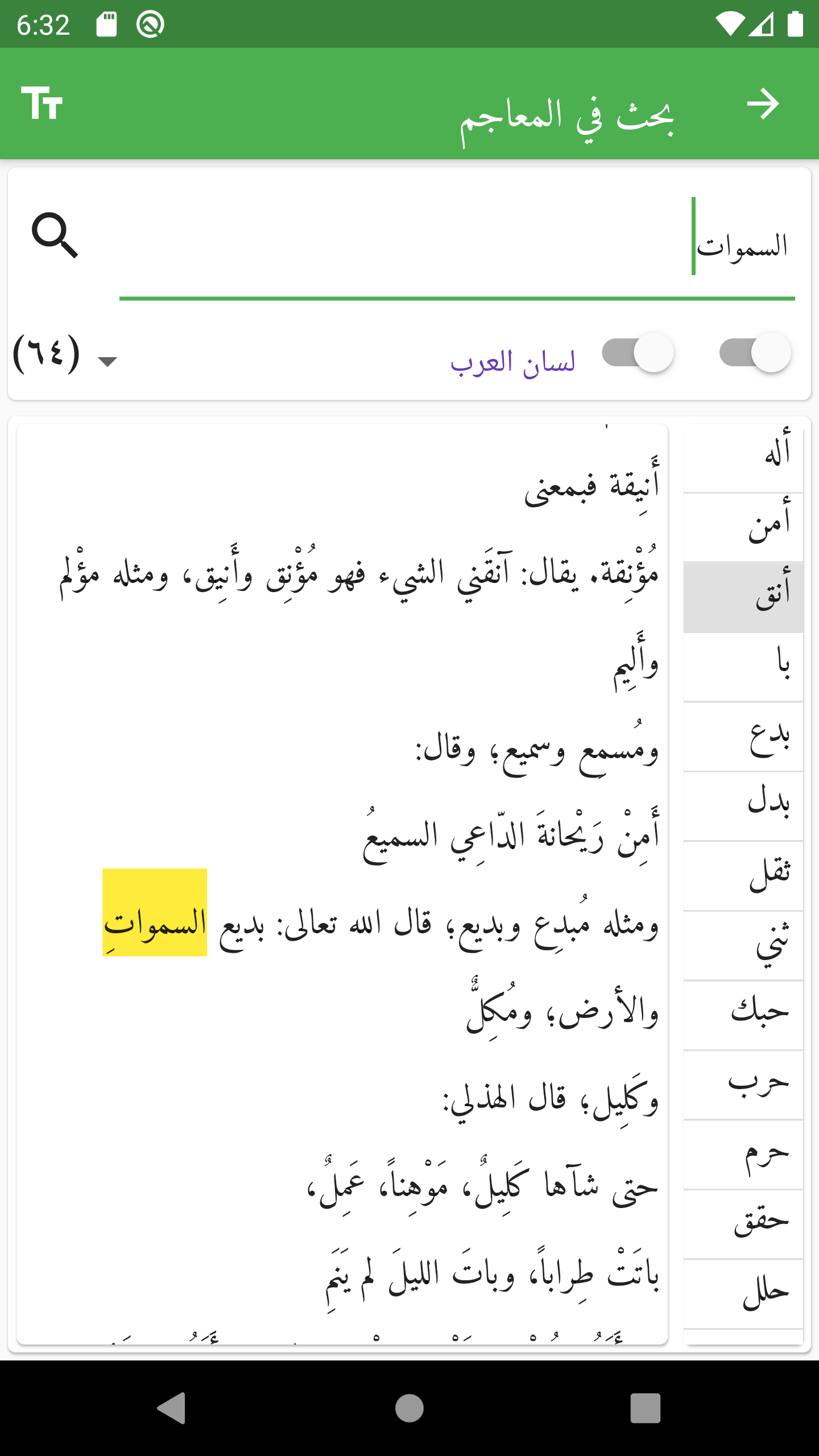Select the root ثقل
The image size is (819, 1456).
[743, 876]
